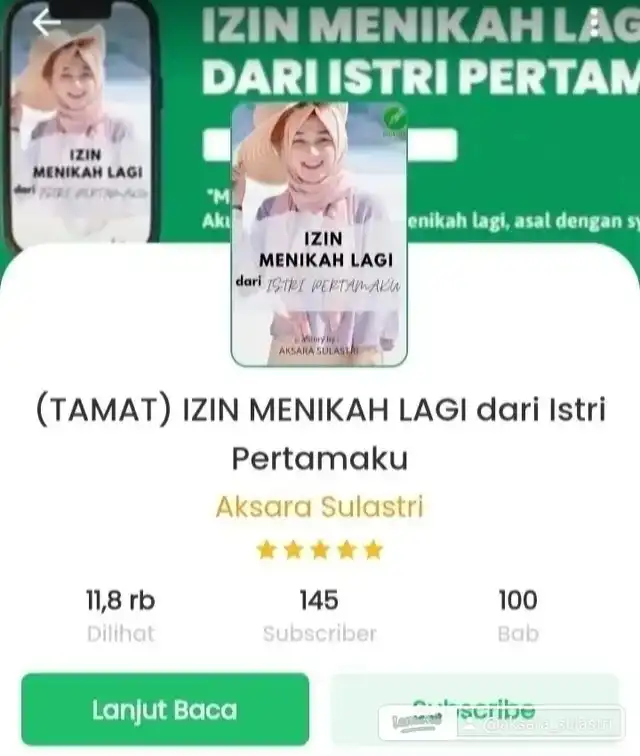Open the overflow menu
The height and width of the screenshot is (756, 640).
click(596, 22)
